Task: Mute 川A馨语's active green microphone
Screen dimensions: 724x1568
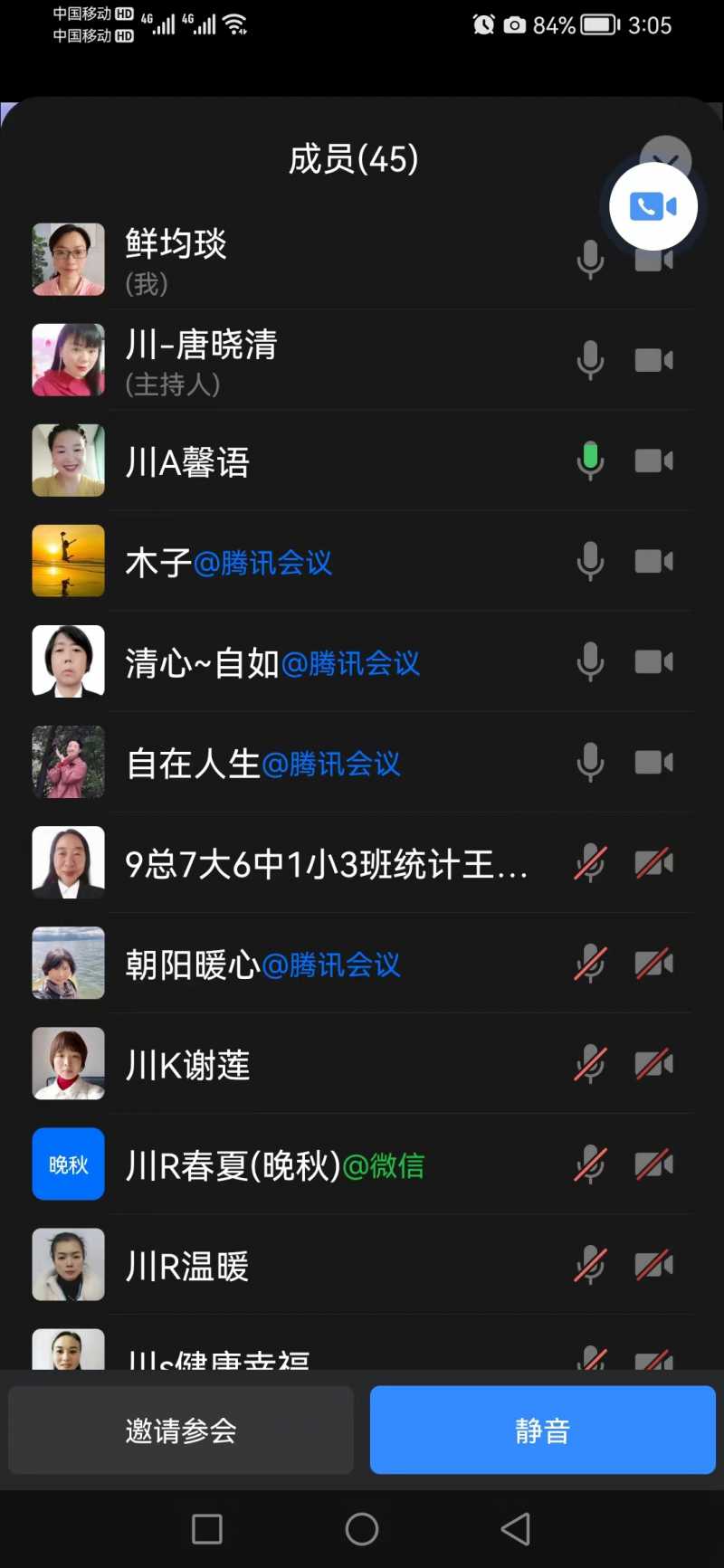Action: coord(589,460)
